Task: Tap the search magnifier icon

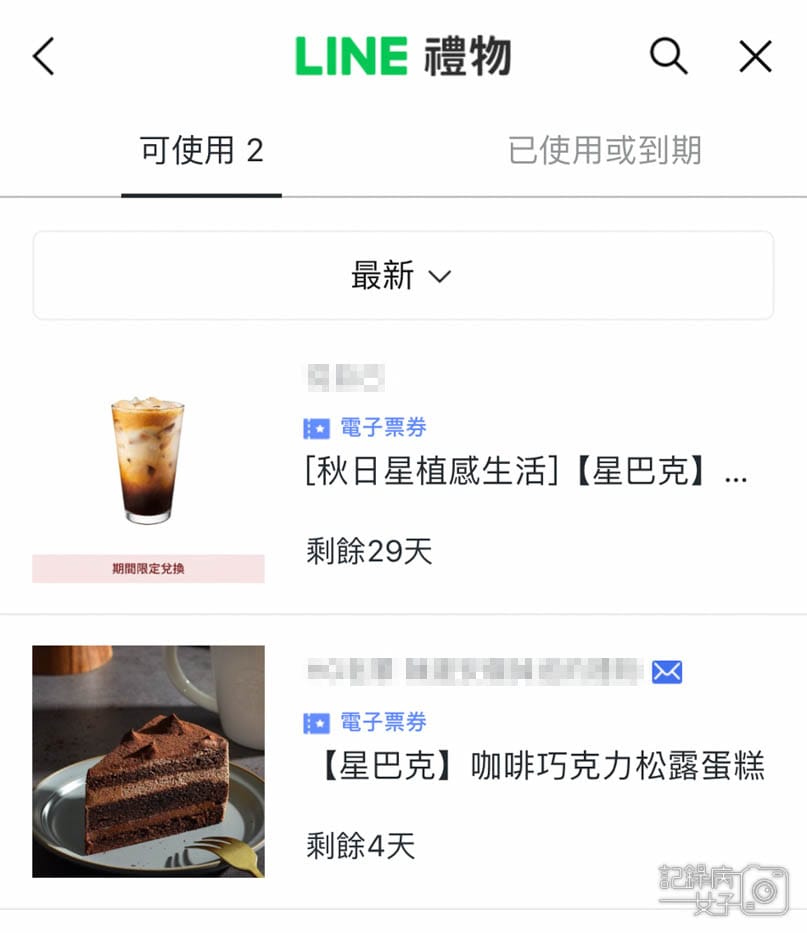Action: click(669, 57)
